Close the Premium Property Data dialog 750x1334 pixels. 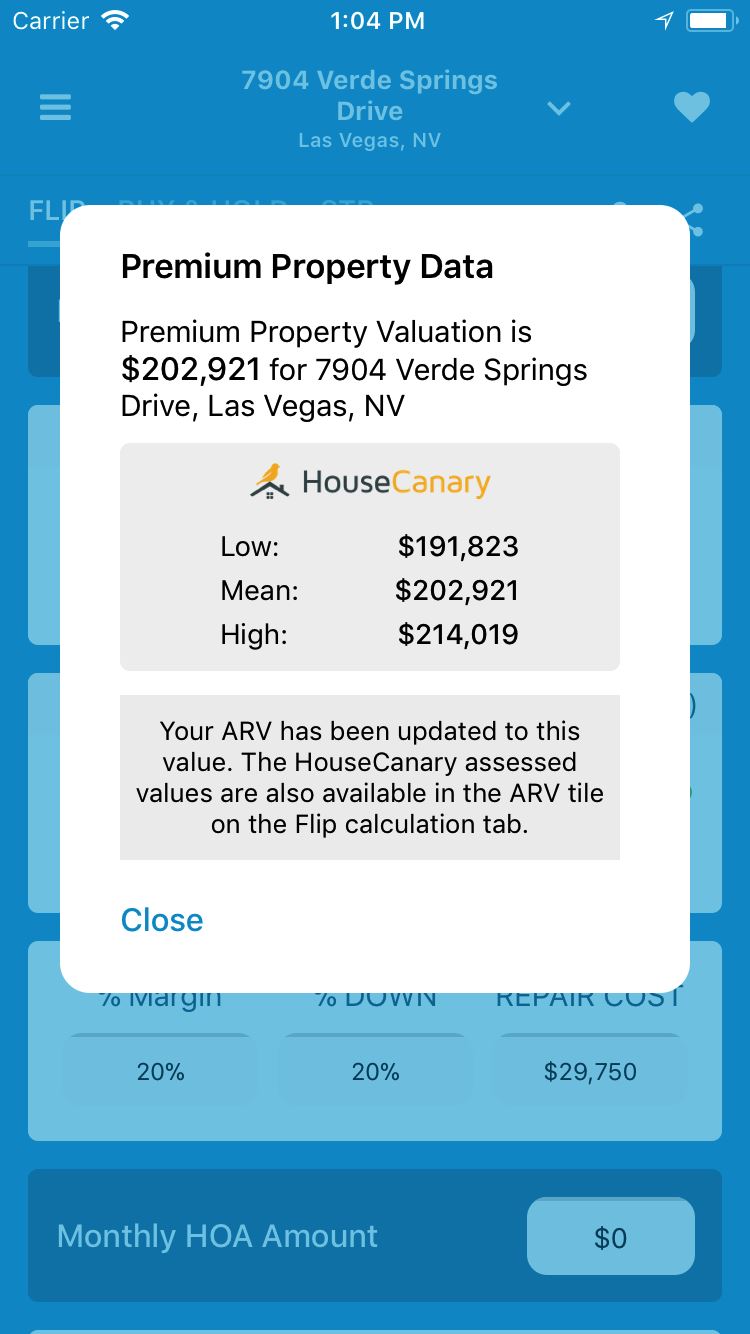point(161,920)
